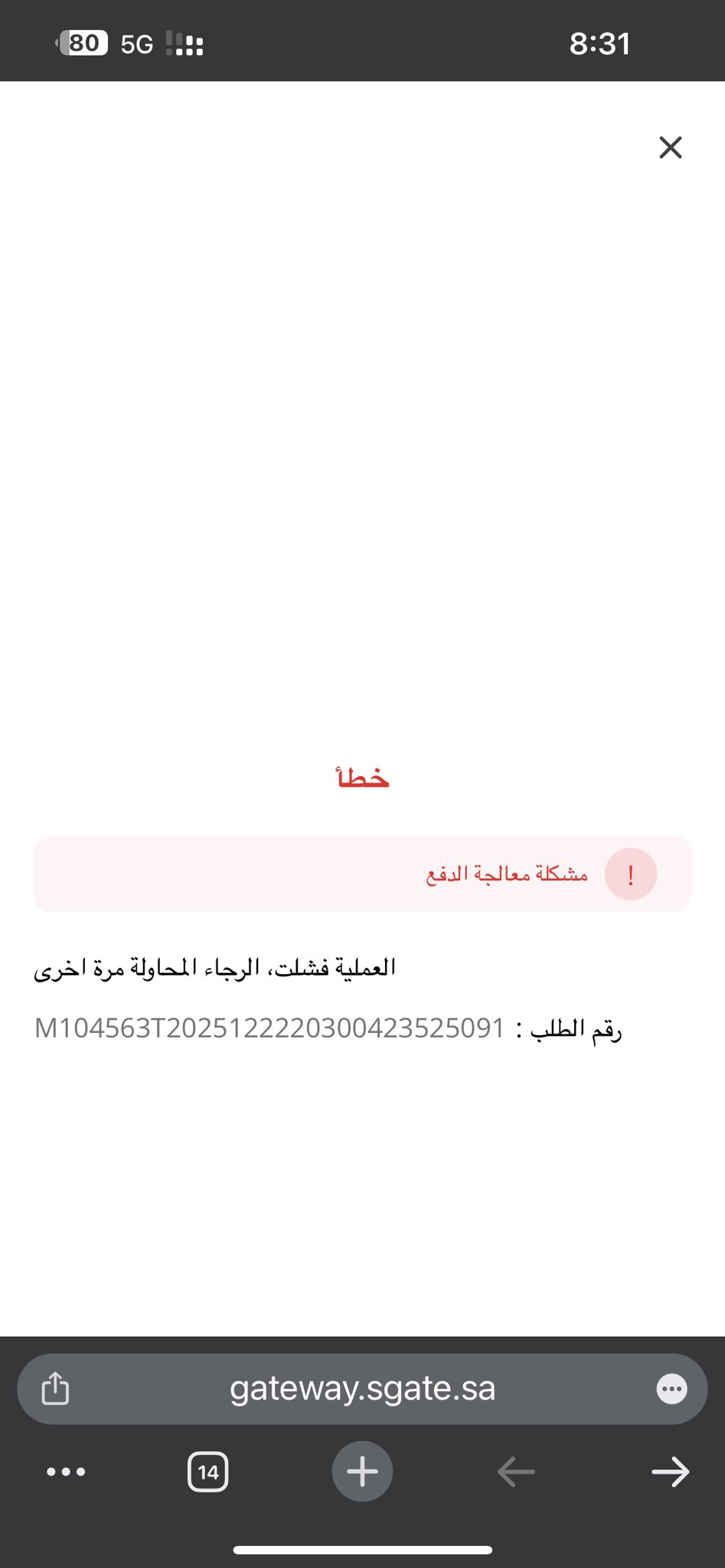
Task: View the 14 open tabs
Action: (207, 1472)
